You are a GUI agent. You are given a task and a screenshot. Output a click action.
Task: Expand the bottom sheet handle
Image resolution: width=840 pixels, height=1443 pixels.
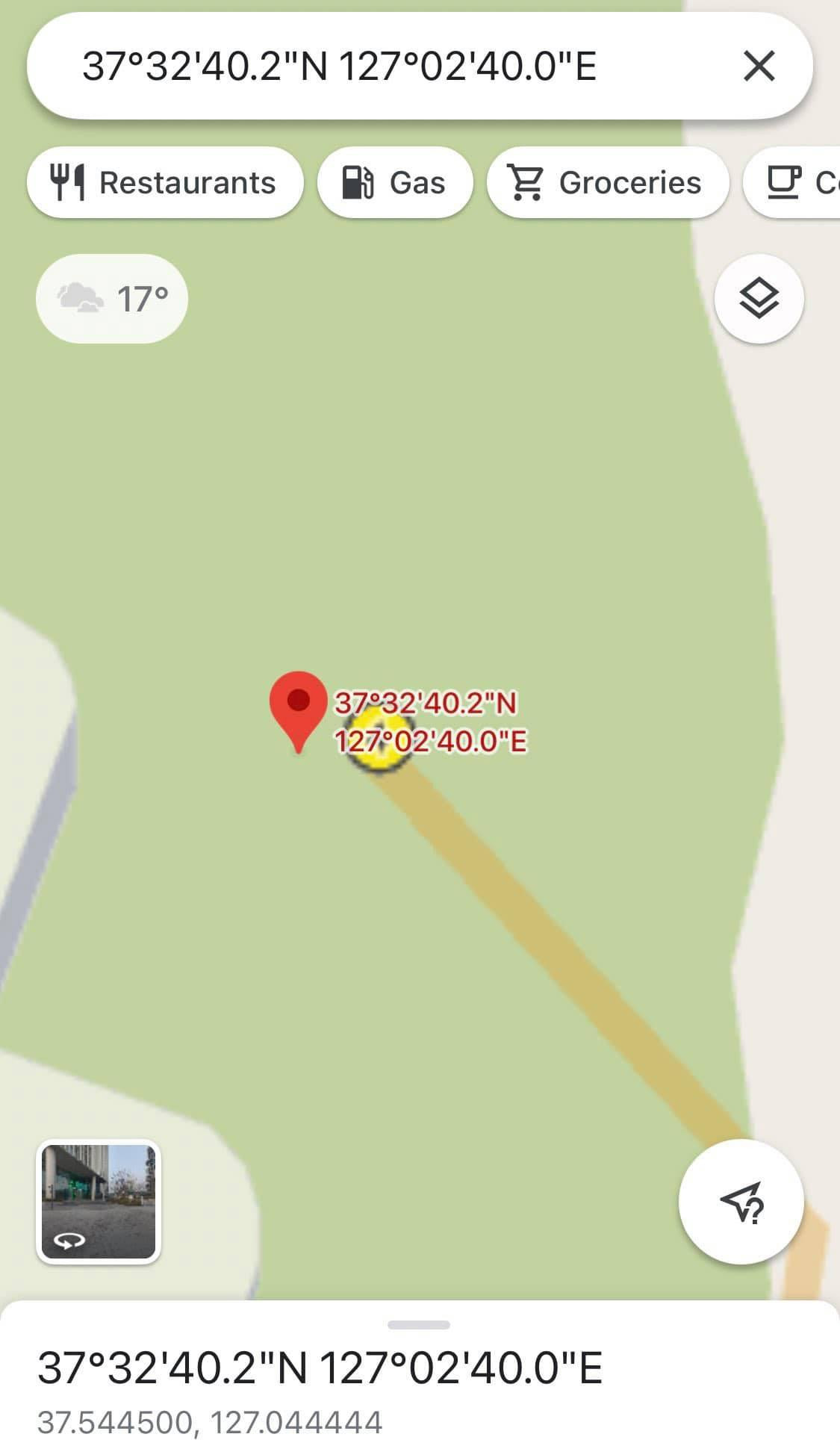click(419, 1325)
